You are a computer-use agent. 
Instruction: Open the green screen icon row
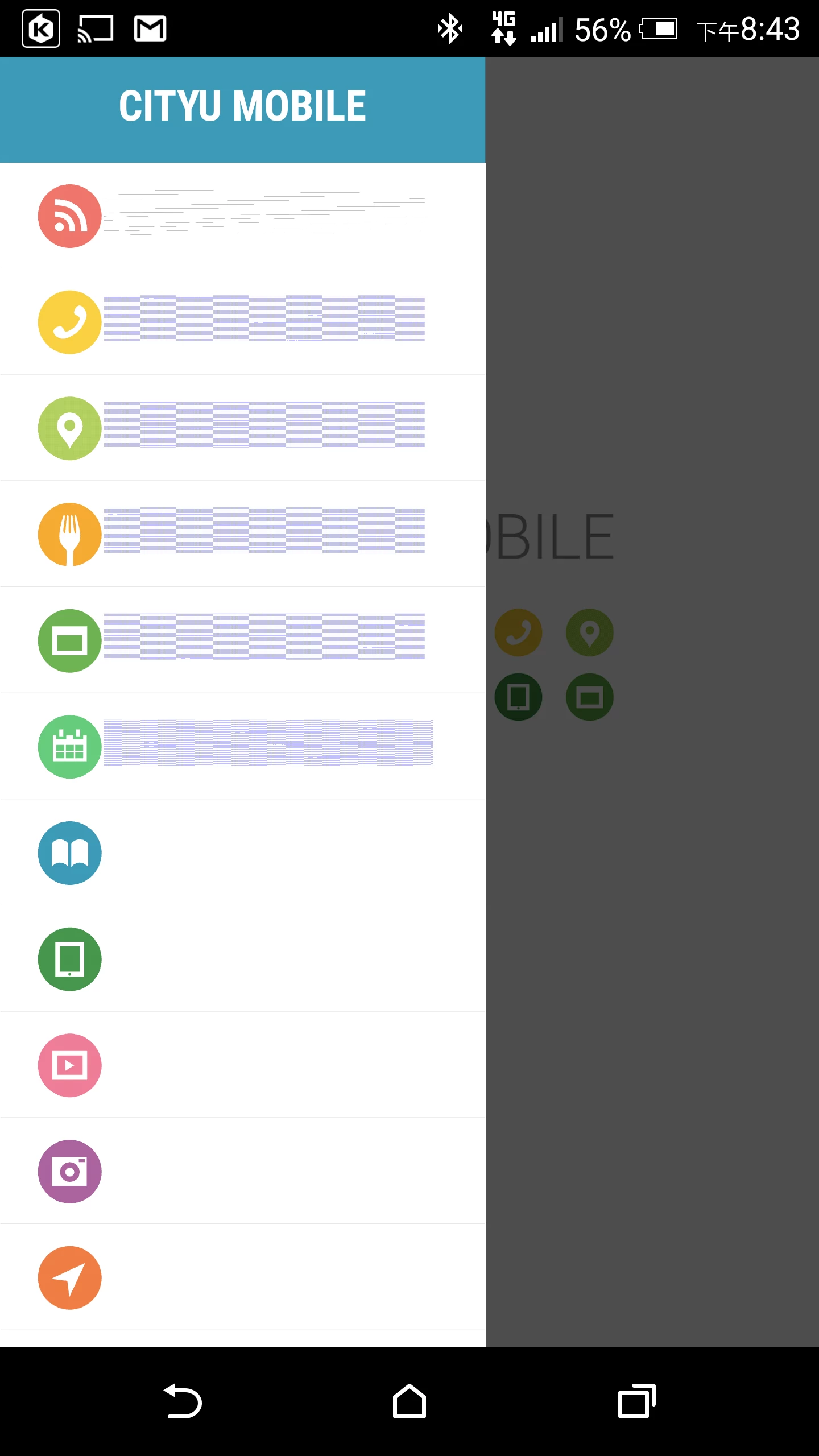pyautogui.click(x=242, y=640)
